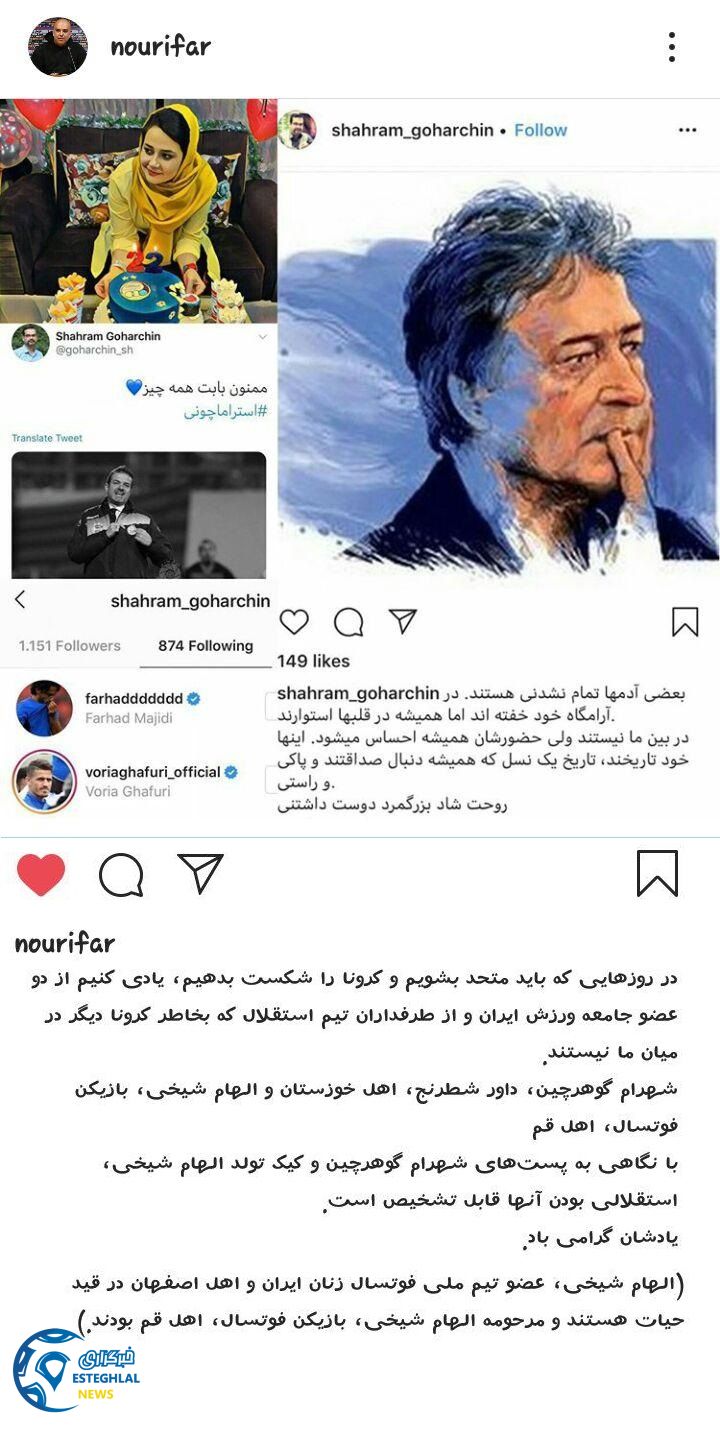The image size is (720, 1434).
Task: Open Translate Tweet link
Action: coord(46,436)
